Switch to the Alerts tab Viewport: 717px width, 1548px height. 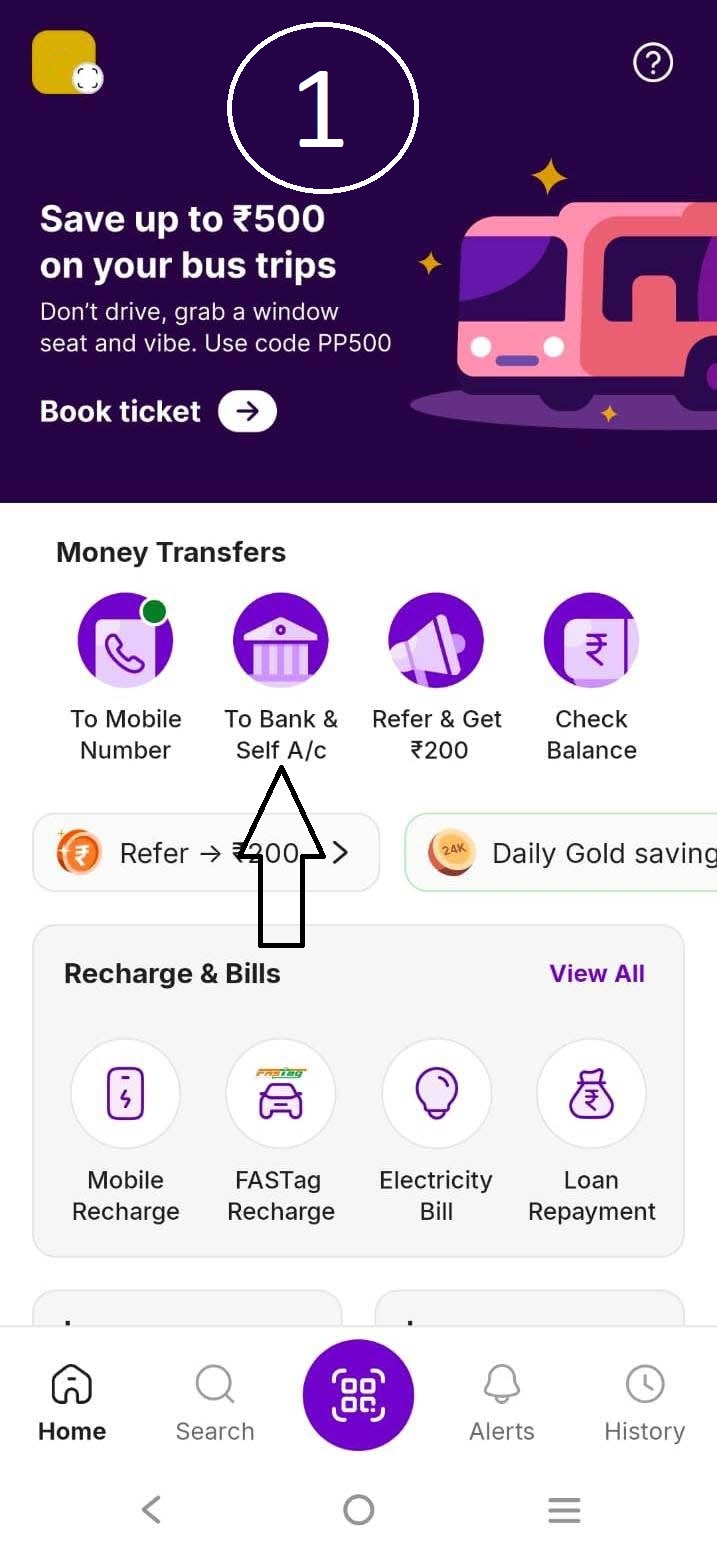[502, 1402]
